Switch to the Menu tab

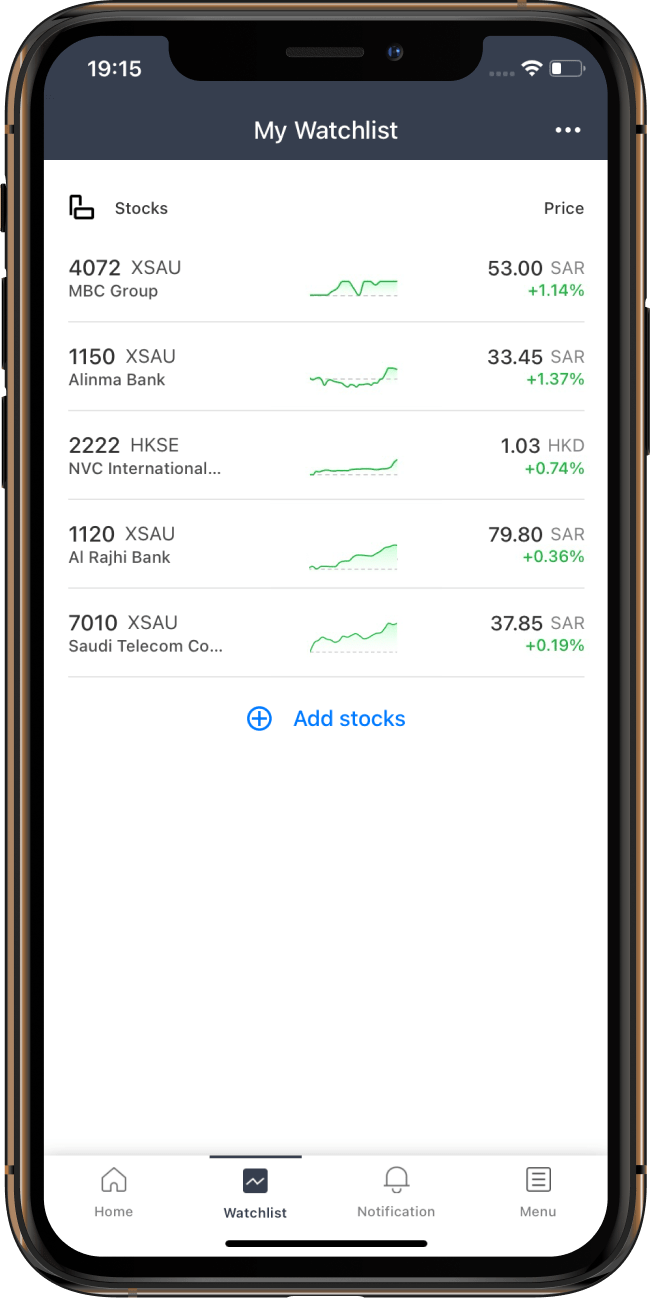(538, 1192)
